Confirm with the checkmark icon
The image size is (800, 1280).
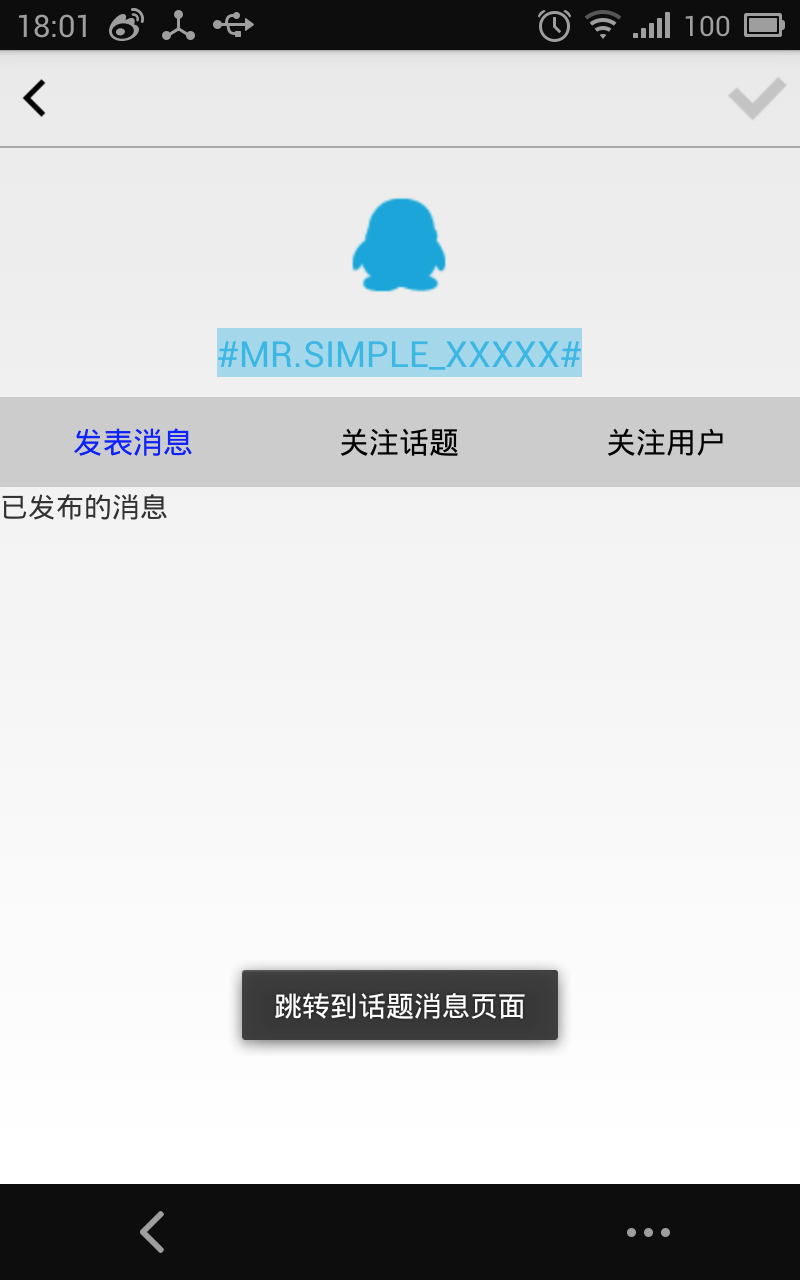(757, 99)
